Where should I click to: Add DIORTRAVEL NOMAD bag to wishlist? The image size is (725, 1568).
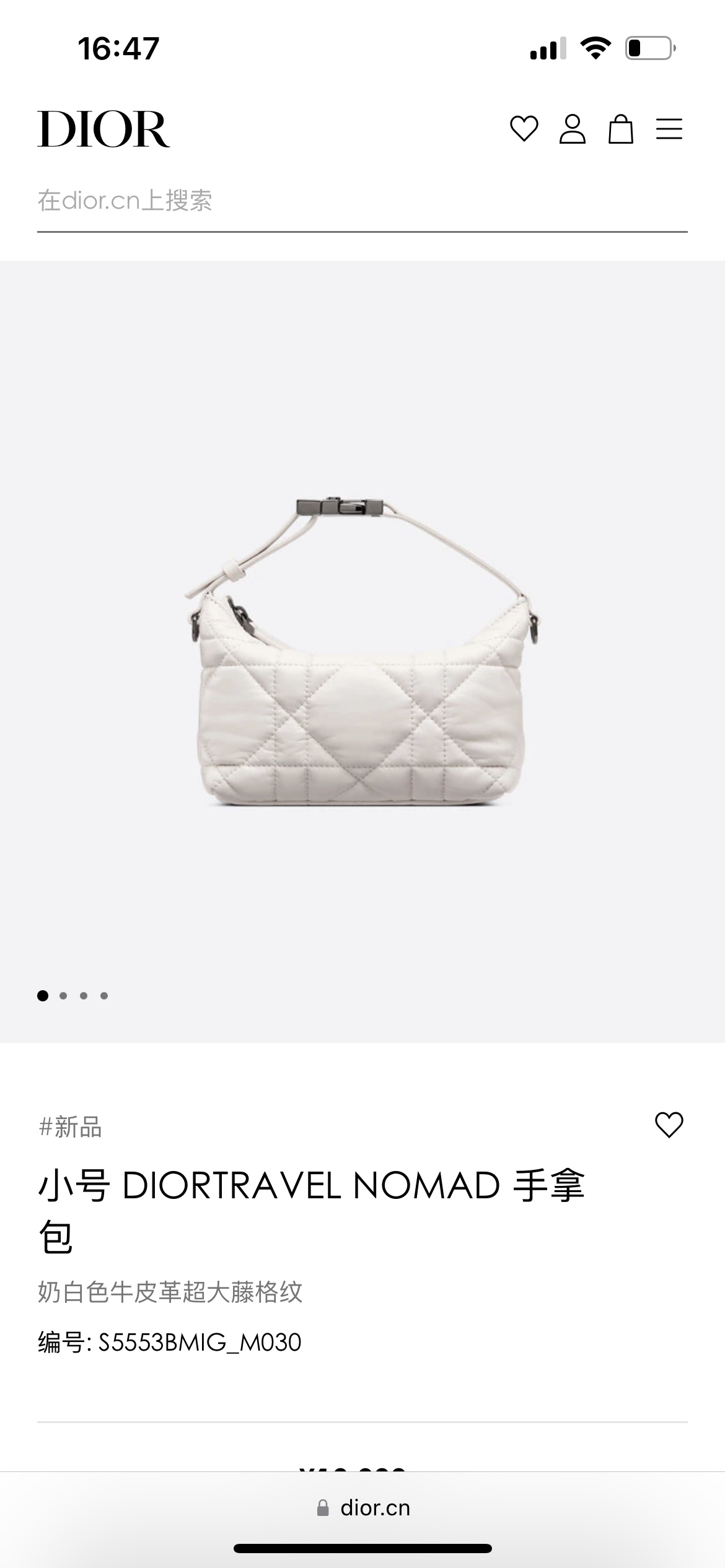point(669,1125)
